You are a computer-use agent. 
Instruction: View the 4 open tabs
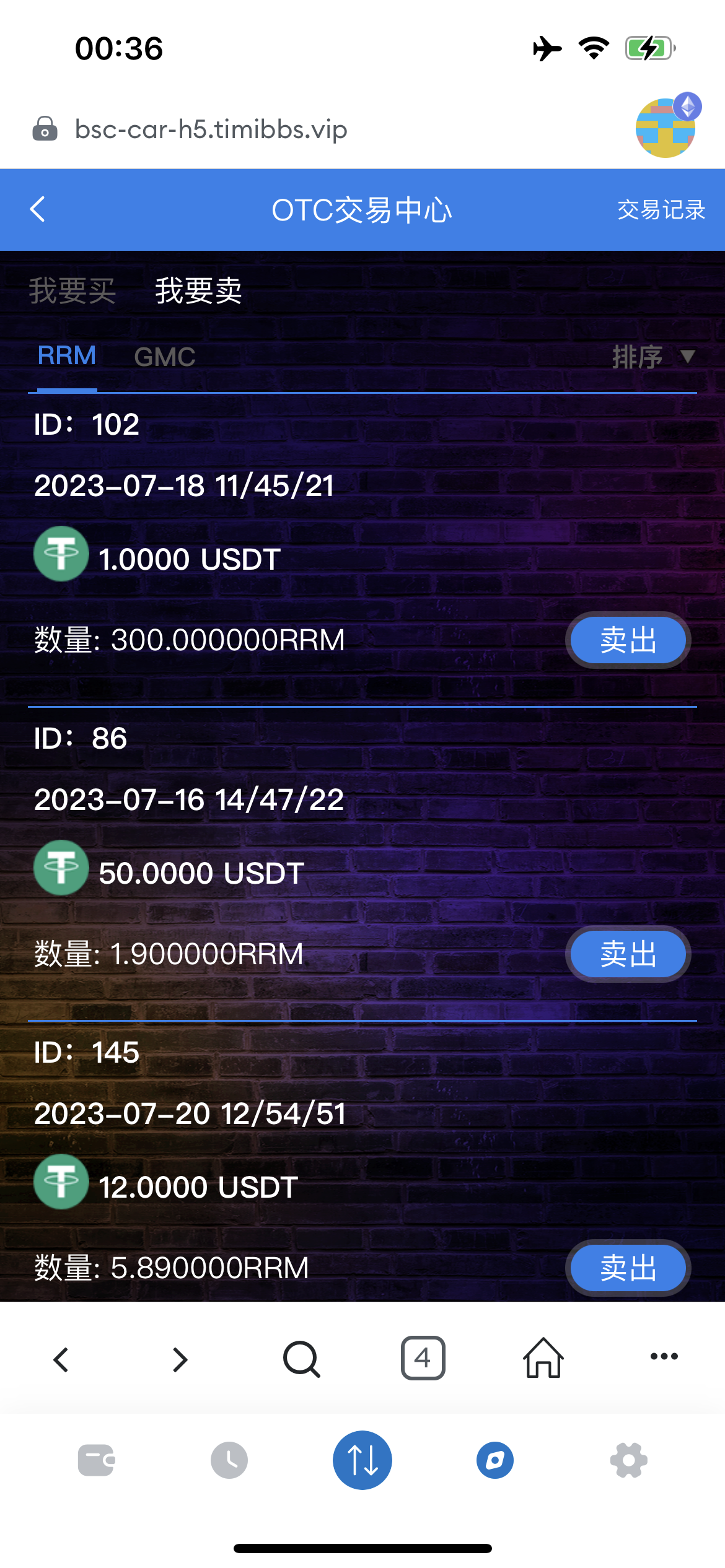click(423, 1358)
